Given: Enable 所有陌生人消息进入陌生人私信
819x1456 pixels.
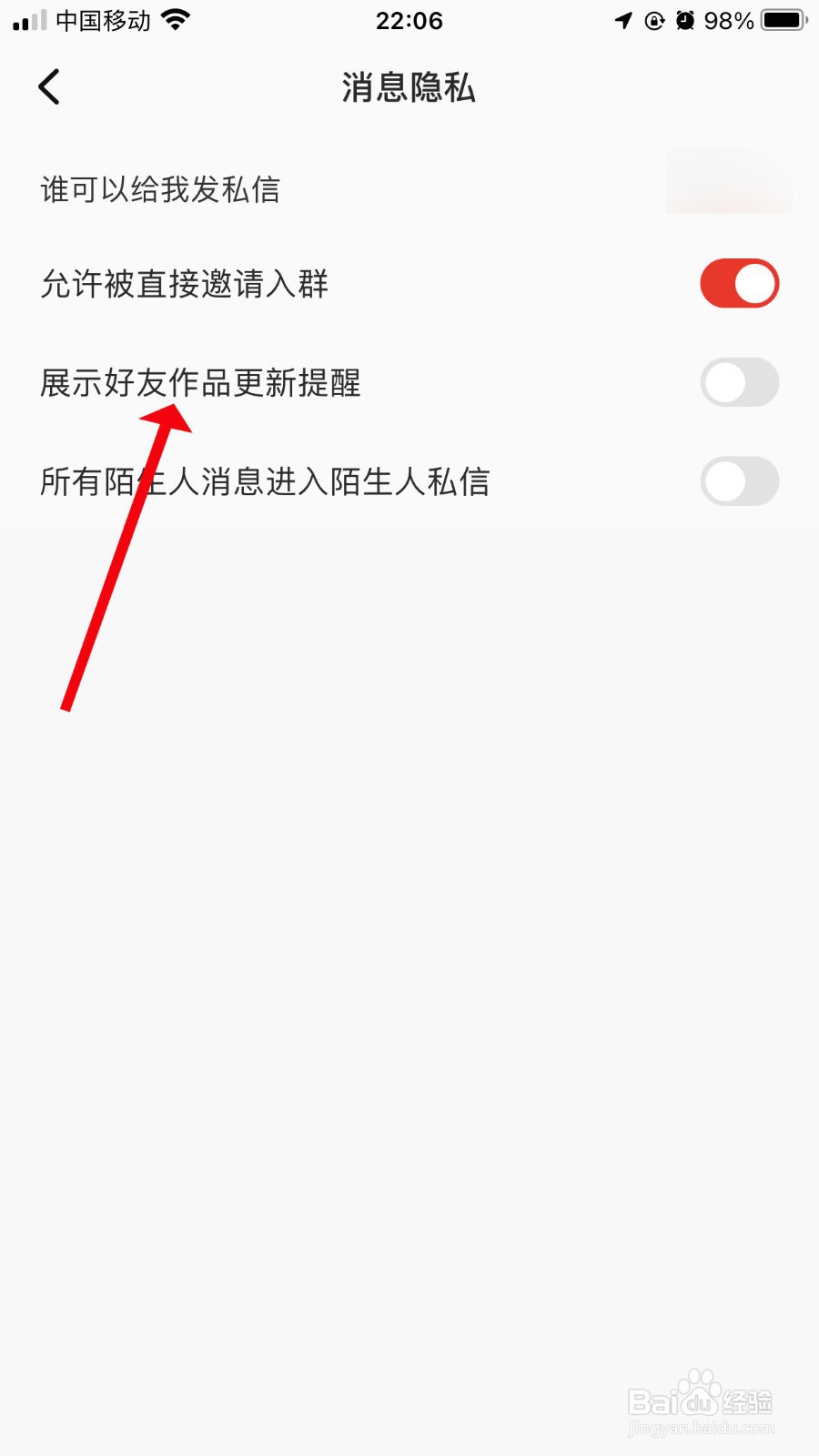Looking at the screenshot, I should coord(739,481).
